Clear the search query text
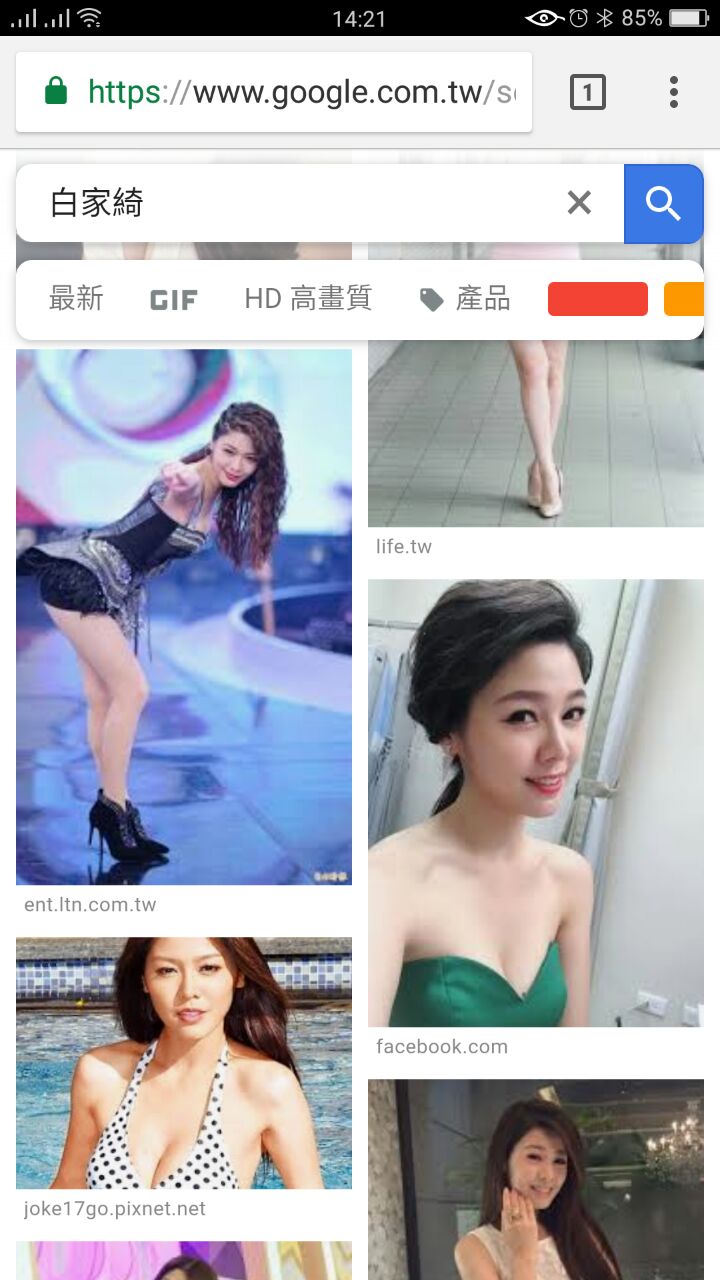 point(579,203)
